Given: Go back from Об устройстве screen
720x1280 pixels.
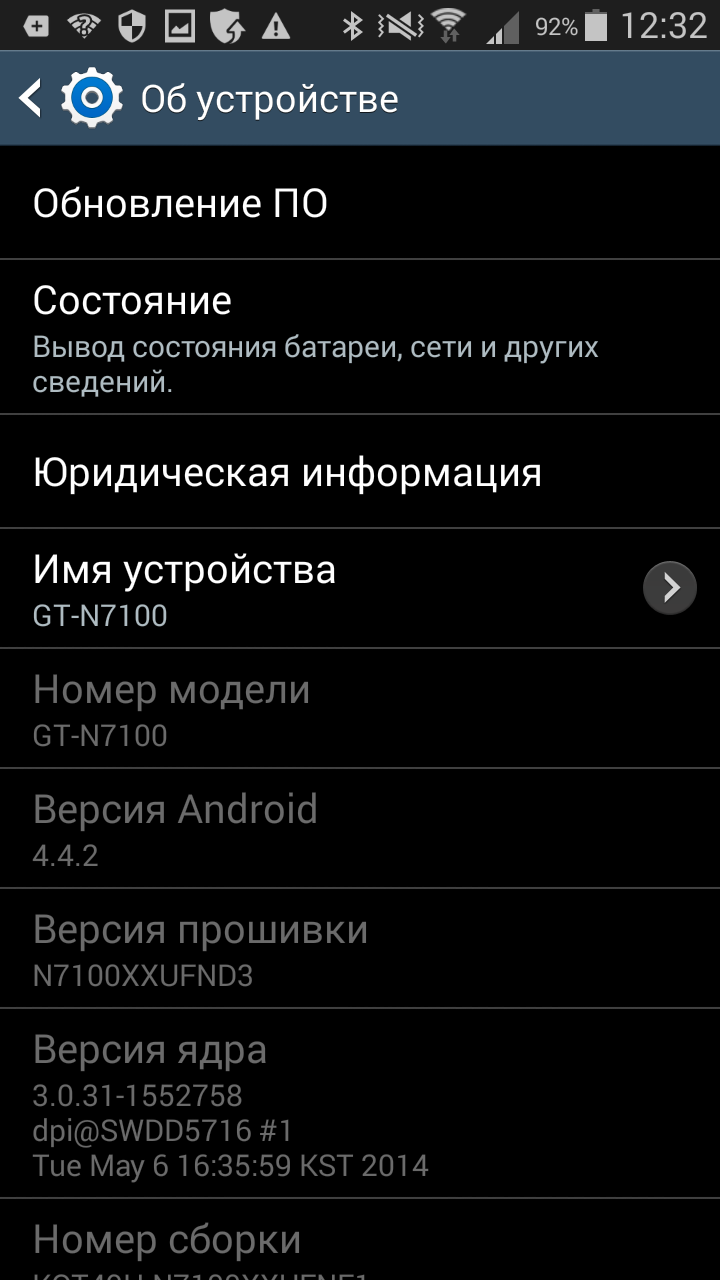Looking at the screenshot, I should pyautogui.click(x=70, y=98).
